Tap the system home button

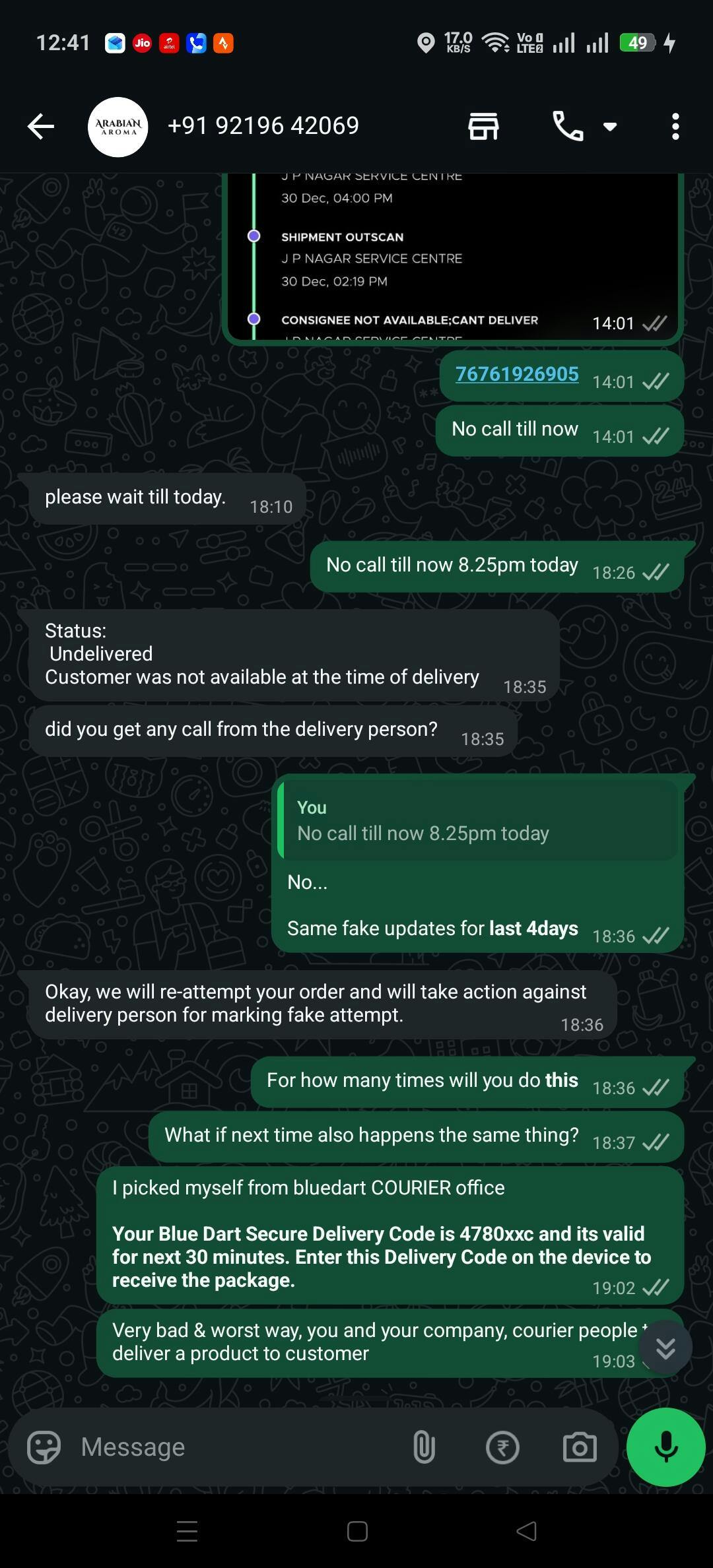pos(357,1531)
